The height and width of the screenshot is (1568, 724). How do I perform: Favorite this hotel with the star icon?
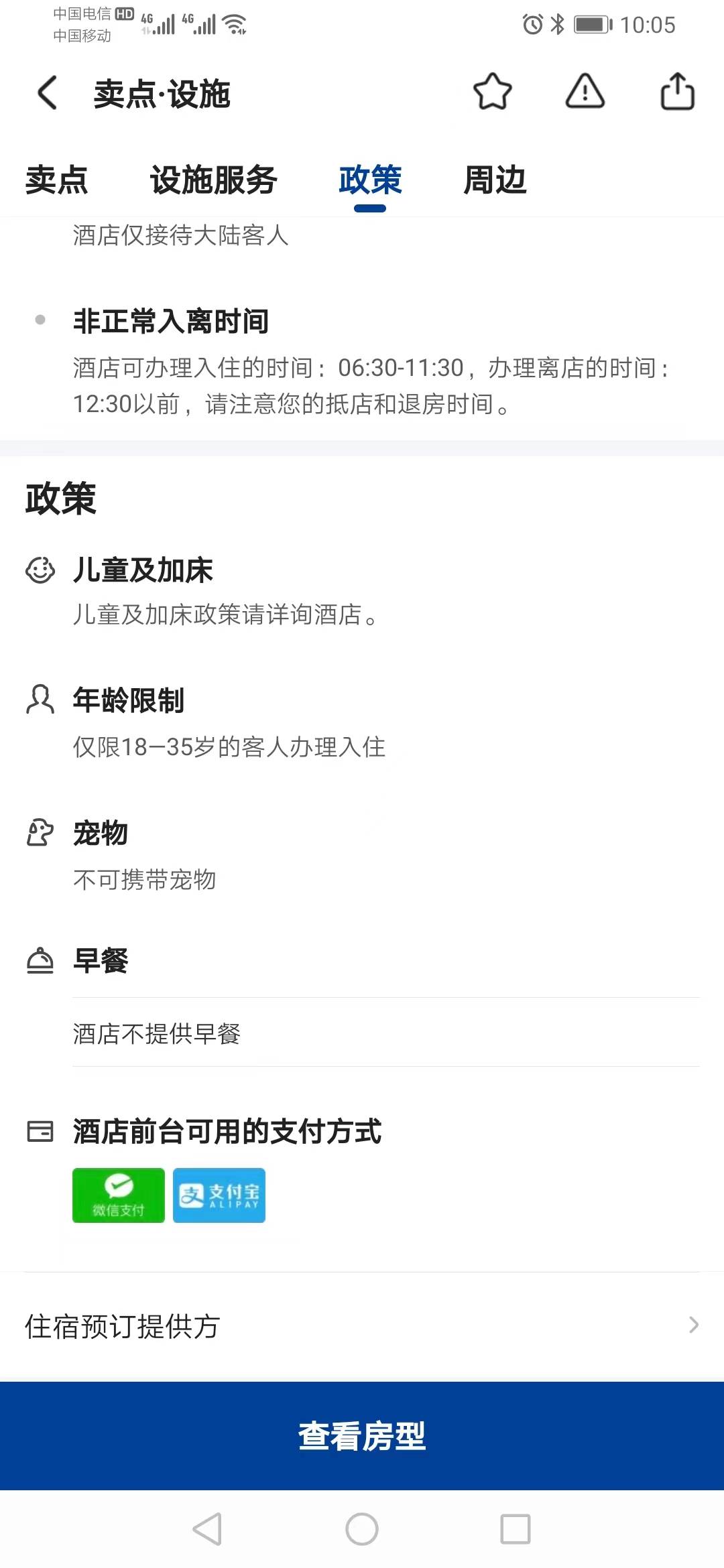pos(493,91)
